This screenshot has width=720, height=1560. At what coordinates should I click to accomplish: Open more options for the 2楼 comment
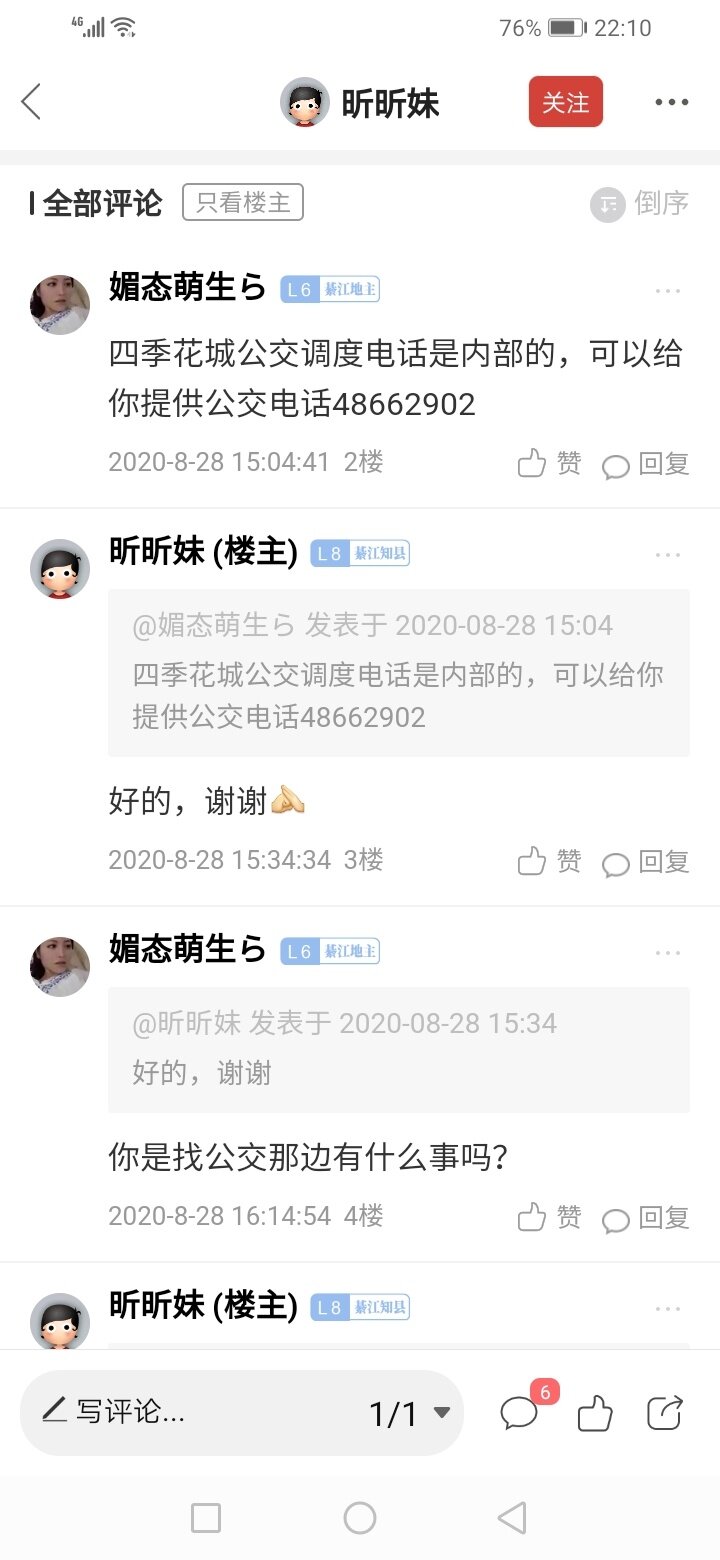click(x=667, y=291)
